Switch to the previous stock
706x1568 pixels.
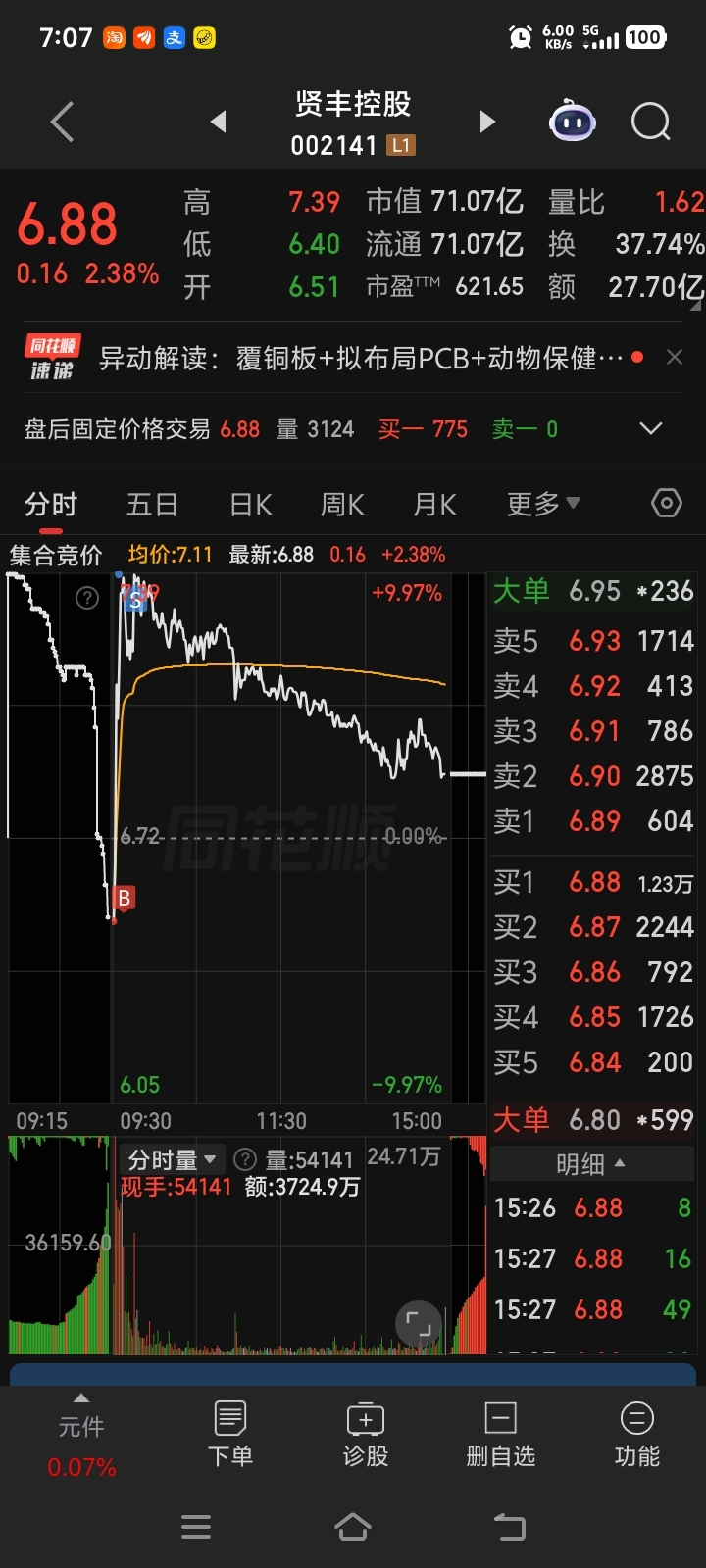point(219,122)
